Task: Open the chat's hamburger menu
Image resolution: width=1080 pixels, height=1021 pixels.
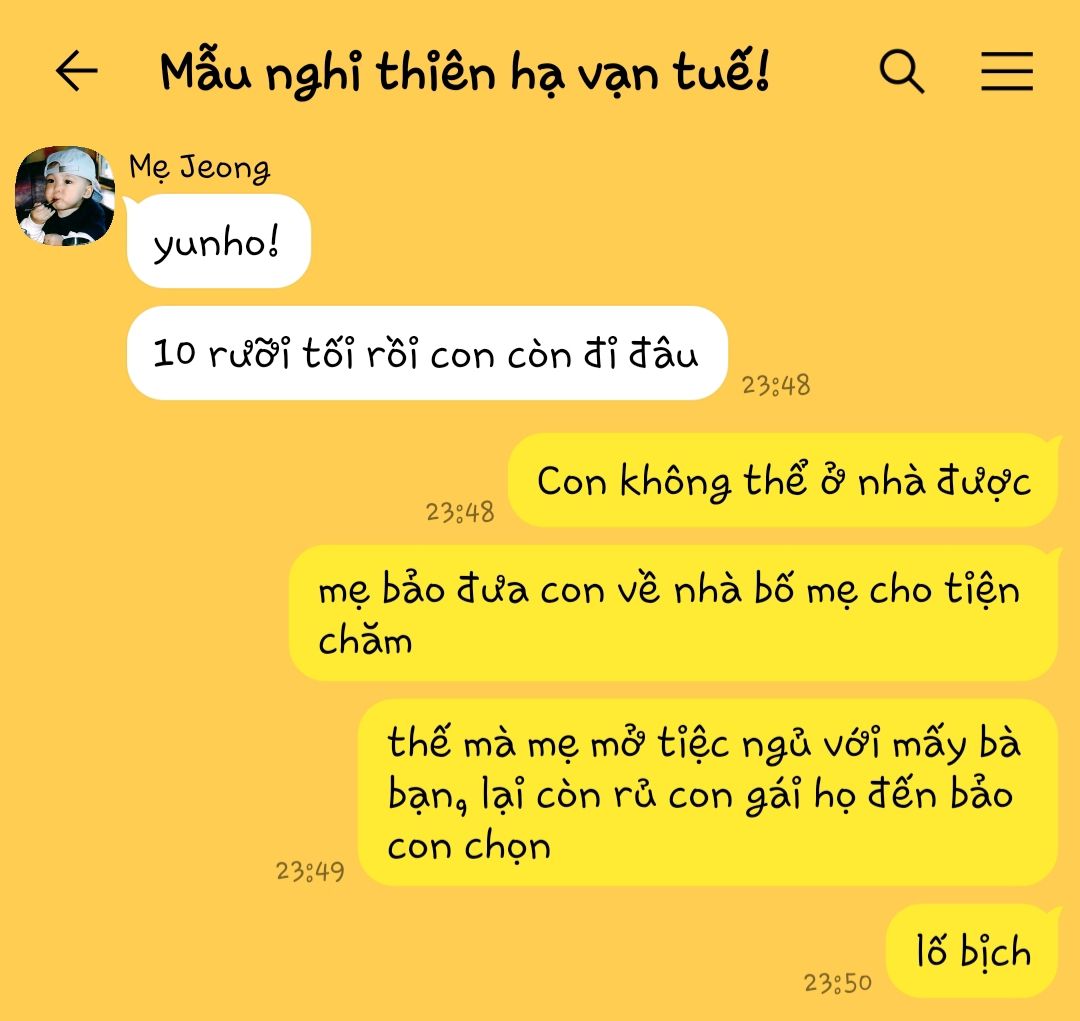Action: point(1006,71)
